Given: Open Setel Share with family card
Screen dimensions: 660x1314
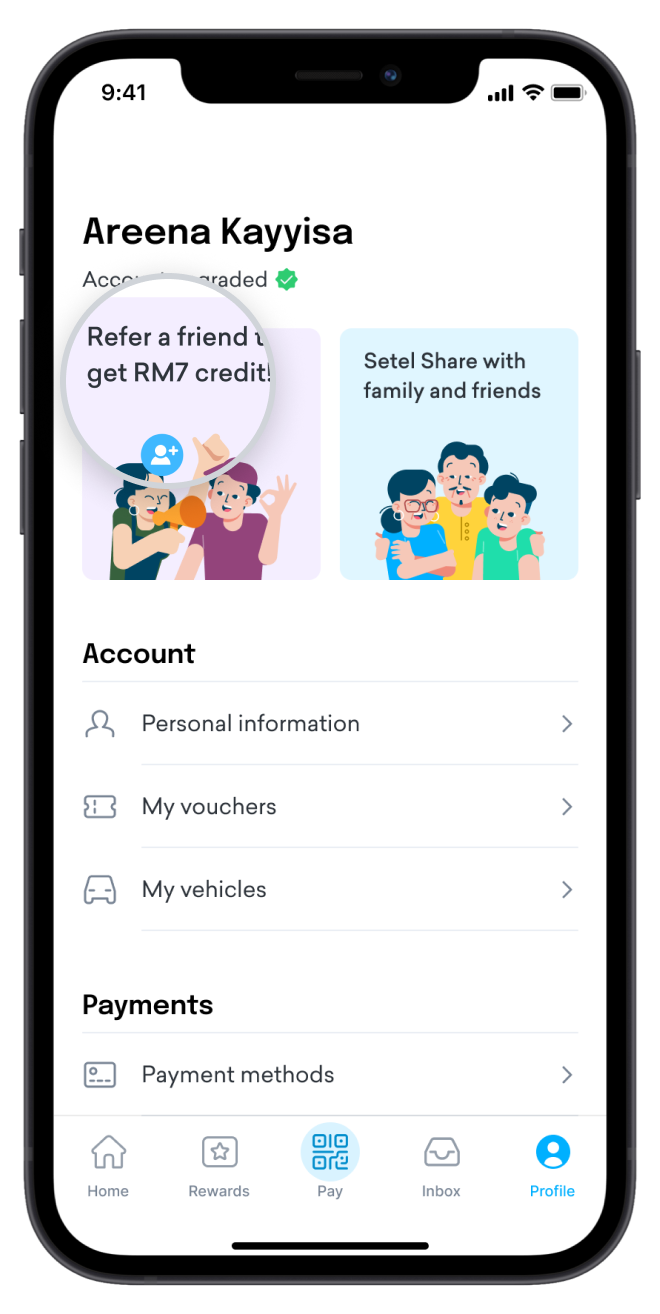Looking at the screenshot, I should (458, 453).
